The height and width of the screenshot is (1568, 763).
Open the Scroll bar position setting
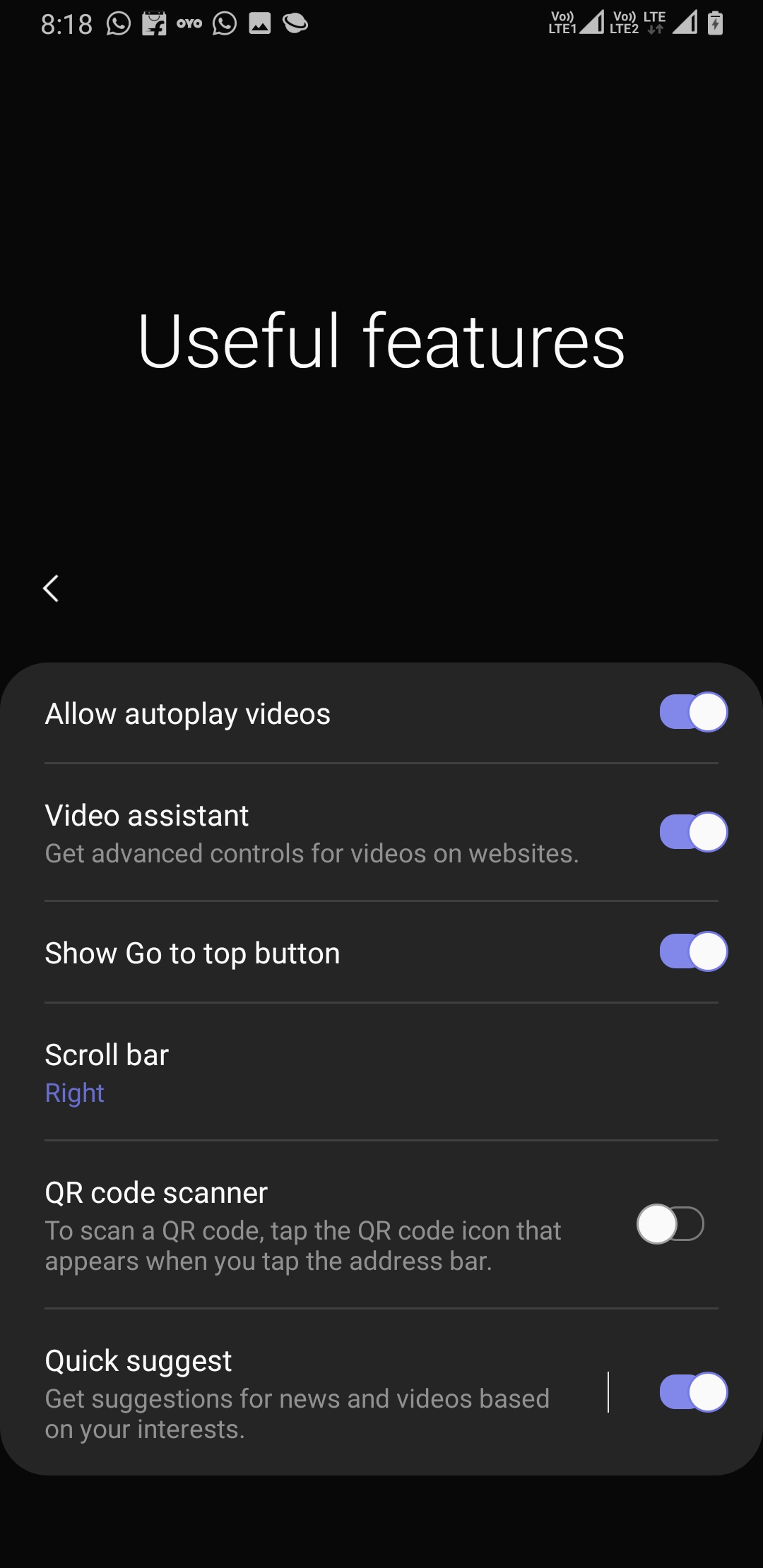[x=381, y=1072]
